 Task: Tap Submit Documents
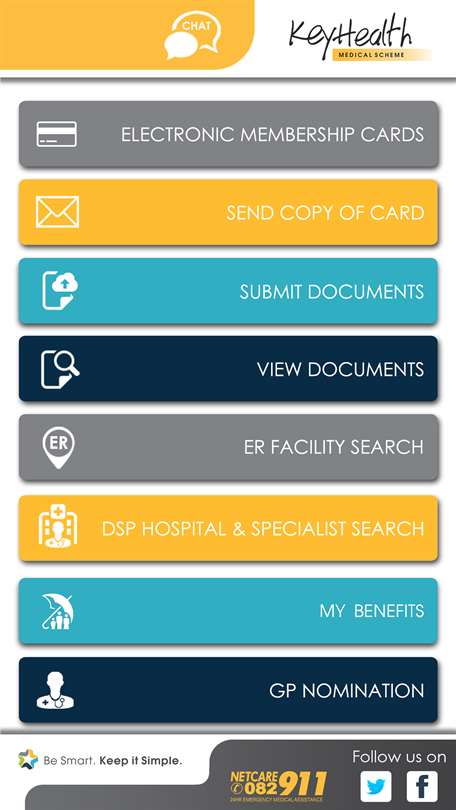(228, 291)
